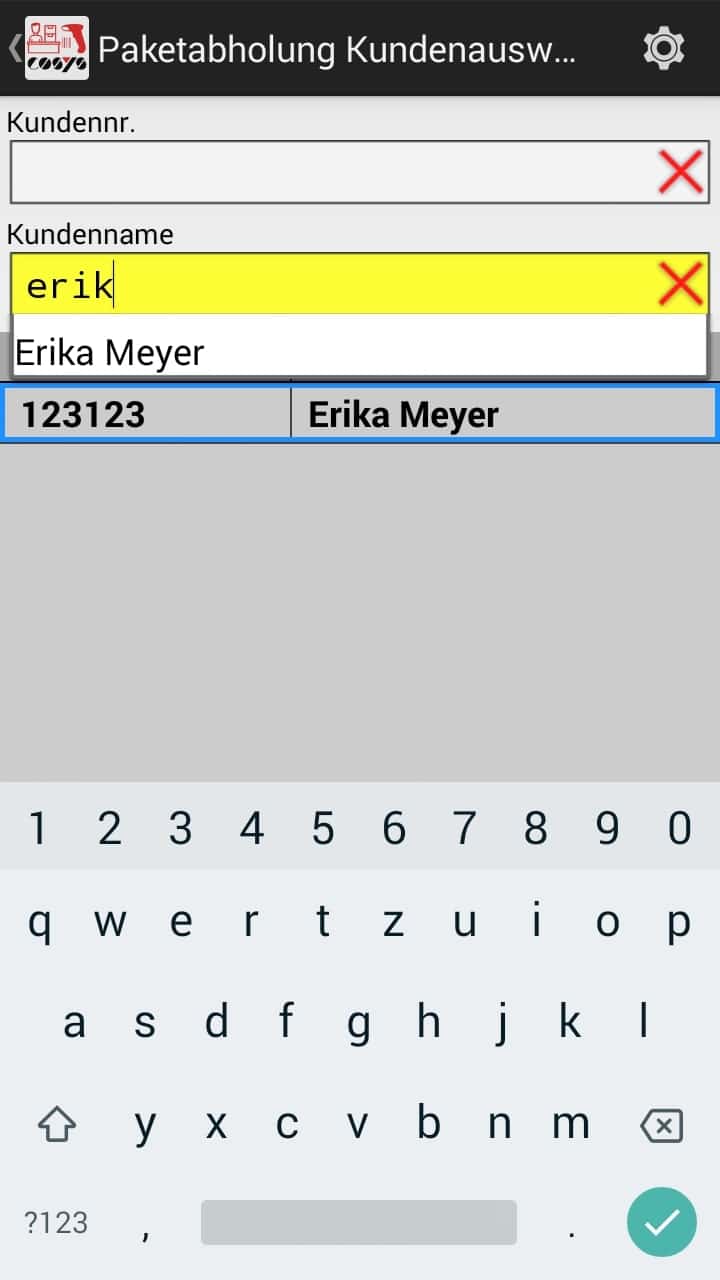720x1280 pixels.
Task: Confirm input with the keyboard checkmark key
Action: pos(661,1221)
